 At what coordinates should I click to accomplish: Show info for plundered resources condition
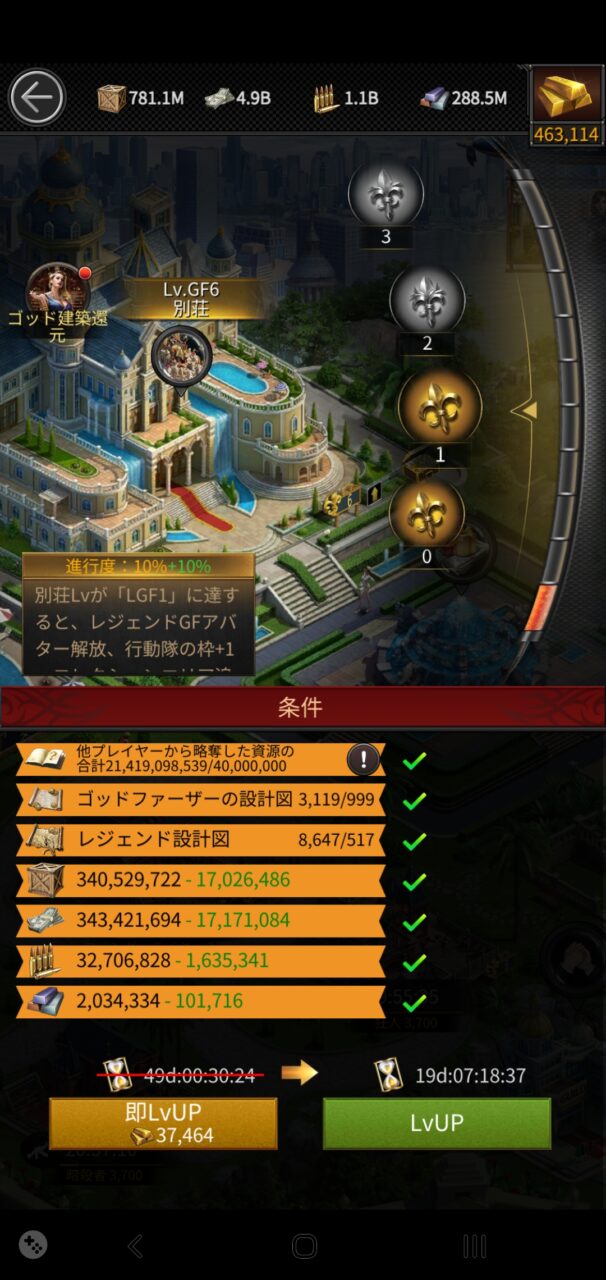coord(363,760)
